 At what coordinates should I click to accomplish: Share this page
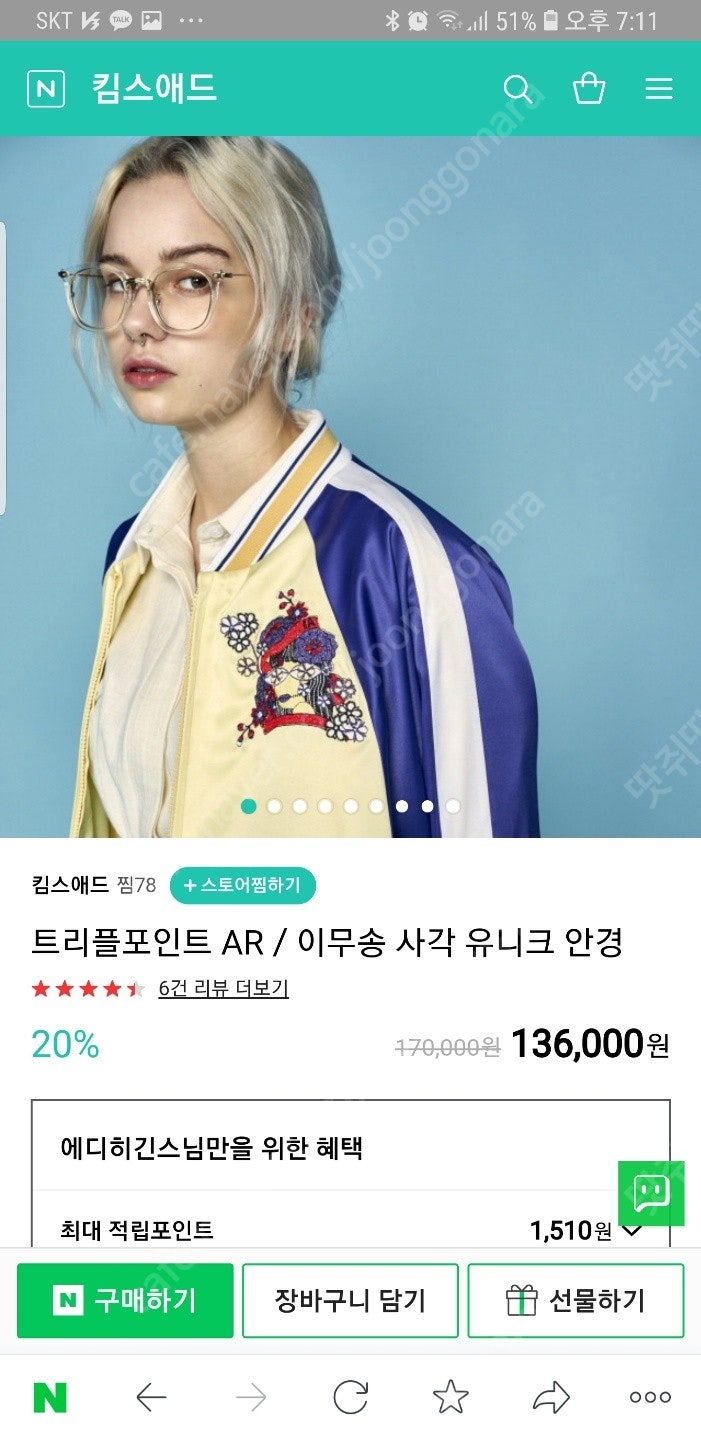coord(550,1397)
